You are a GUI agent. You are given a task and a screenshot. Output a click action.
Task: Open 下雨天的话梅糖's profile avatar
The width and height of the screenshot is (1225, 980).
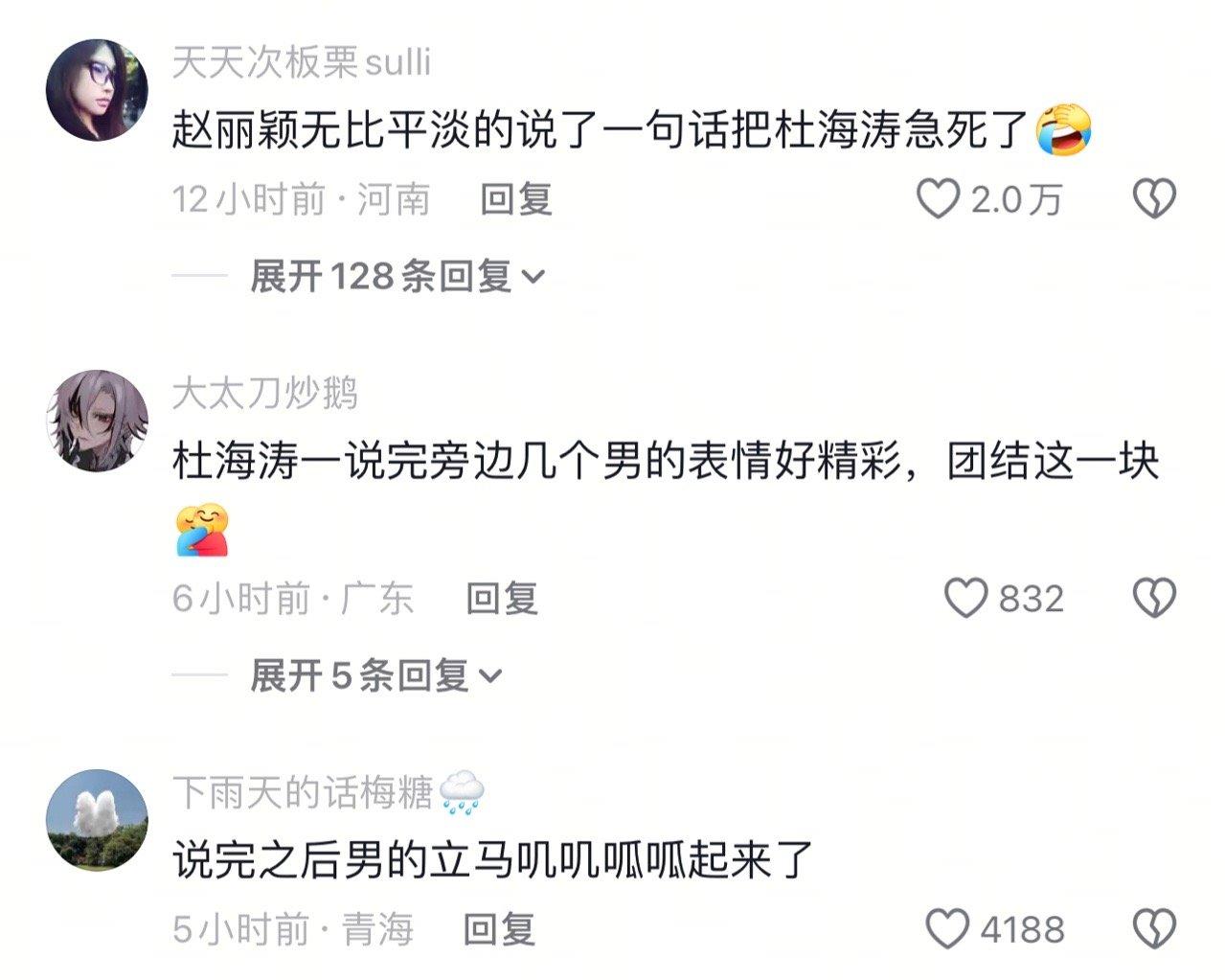tap(97, 821)
